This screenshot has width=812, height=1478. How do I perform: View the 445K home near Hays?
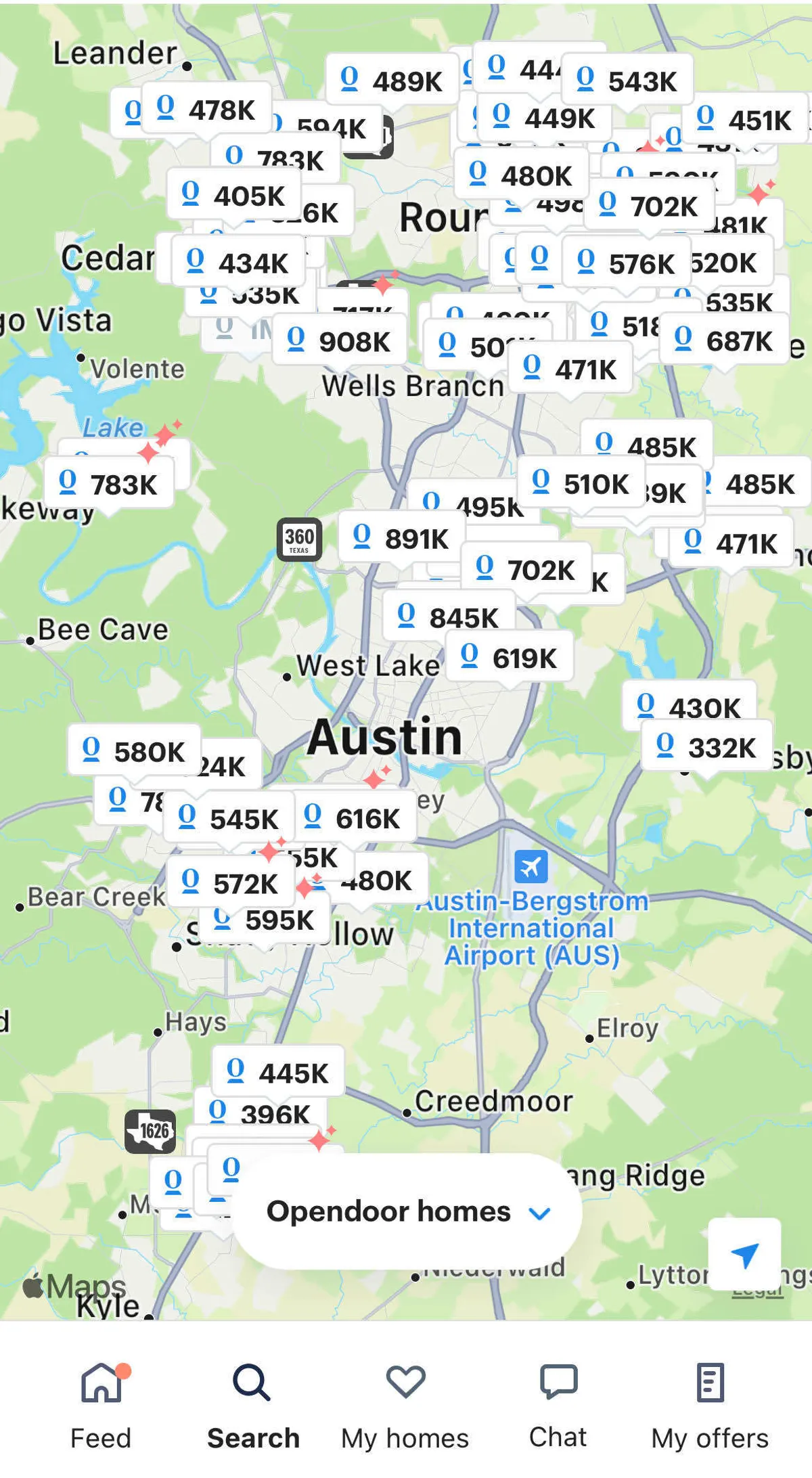pos(278,1073)
